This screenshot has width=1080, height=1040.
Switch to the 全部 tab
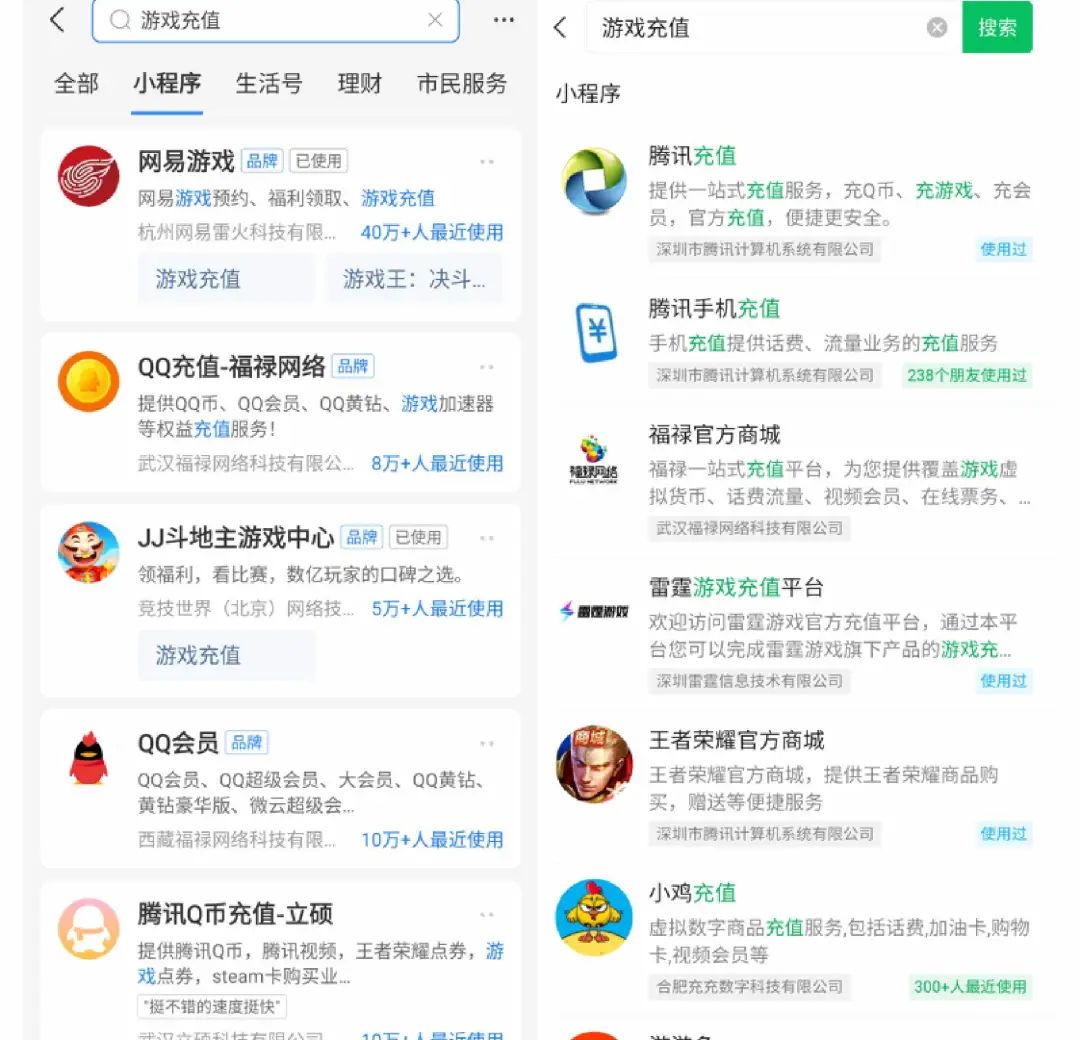pos(76,84)
